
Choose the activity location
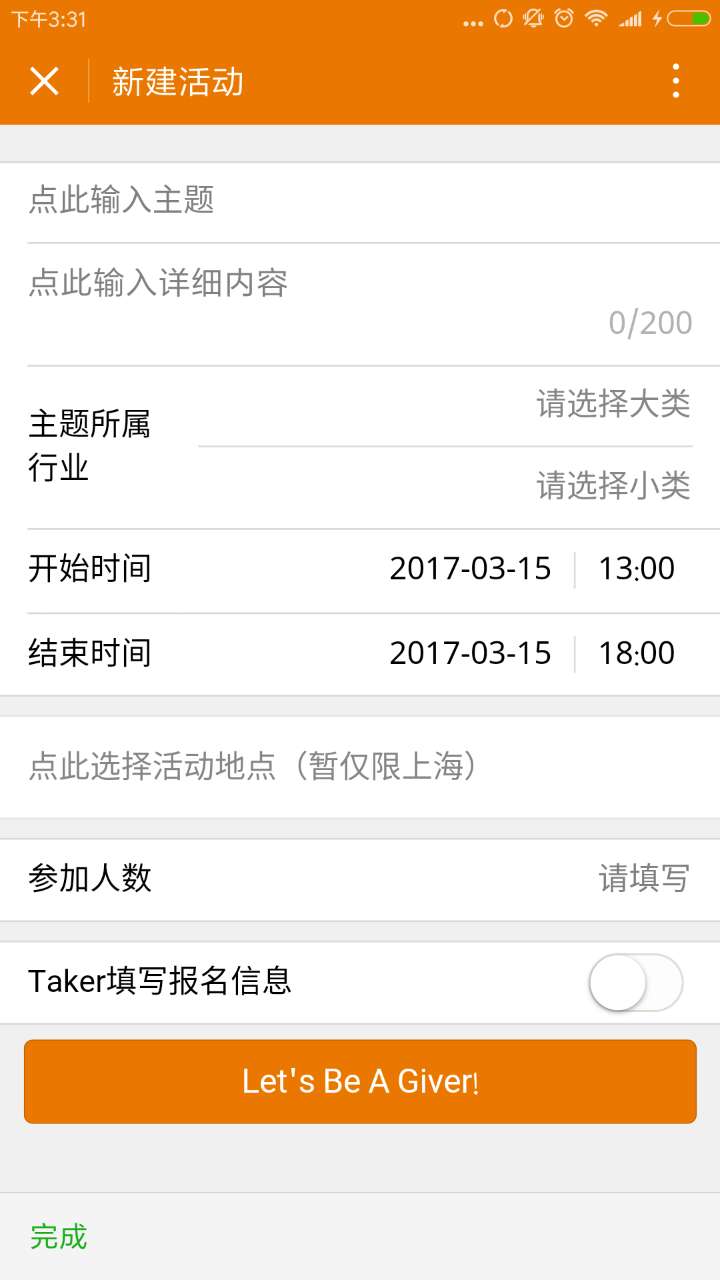point(360,767)
